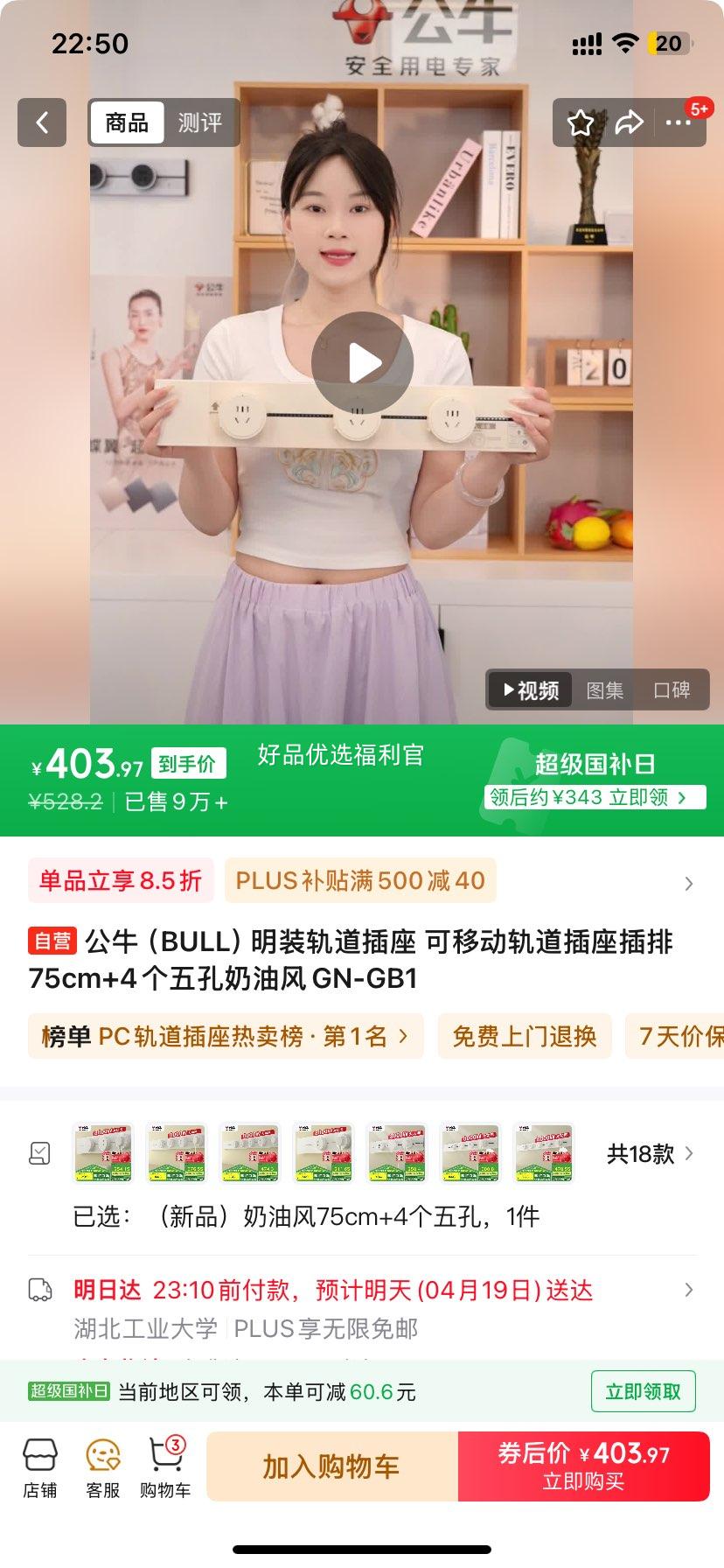Viewport: 724px width, 1568px height.
Task: Switch to the 图集 image gallery tab
Action: [x=605, y=690]
